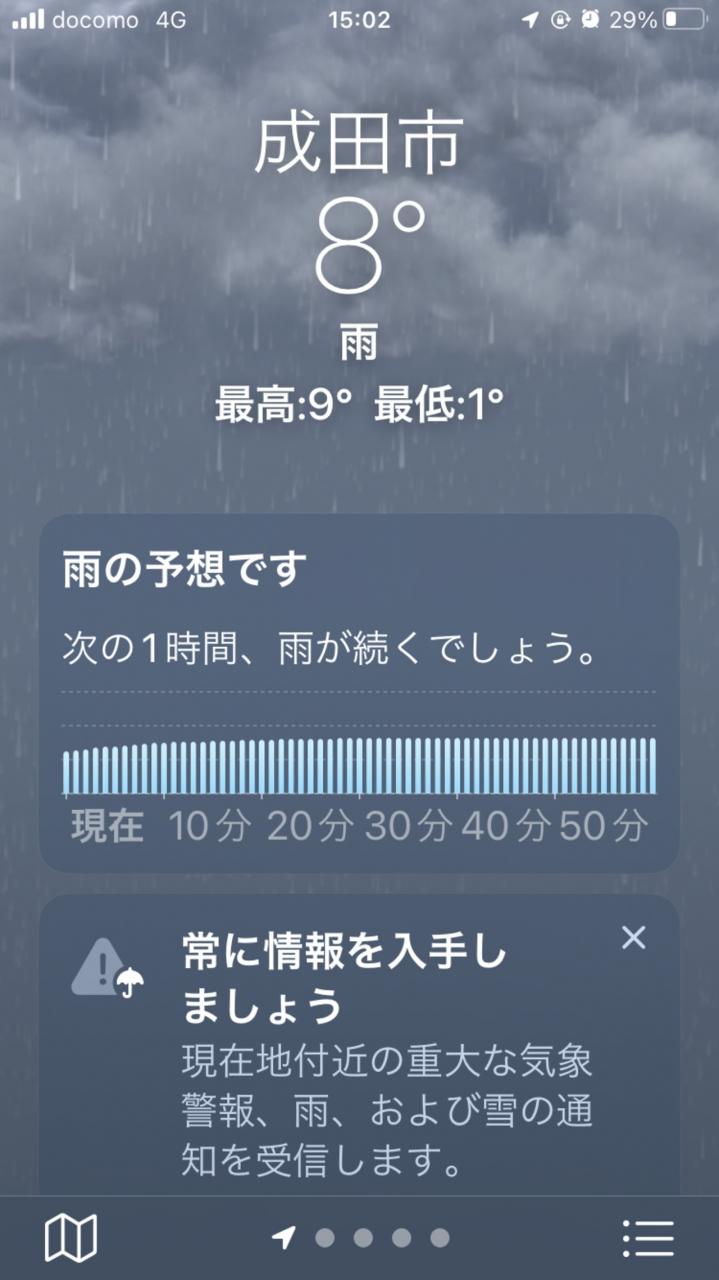
Task: Open the weather map view
Action: pyautogui.click(x=71, y=1238)
